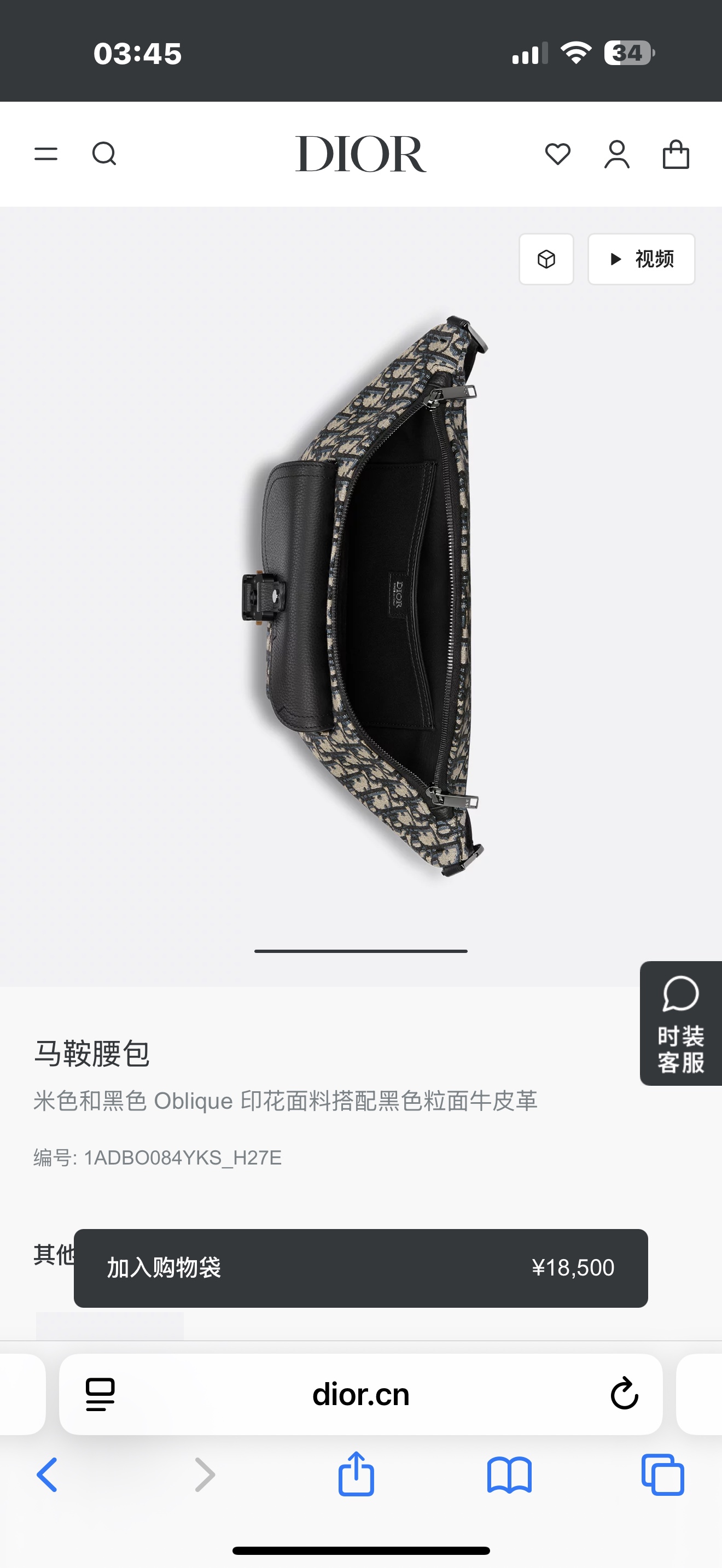Reload the dior.cn page

tap(624, 1394)
